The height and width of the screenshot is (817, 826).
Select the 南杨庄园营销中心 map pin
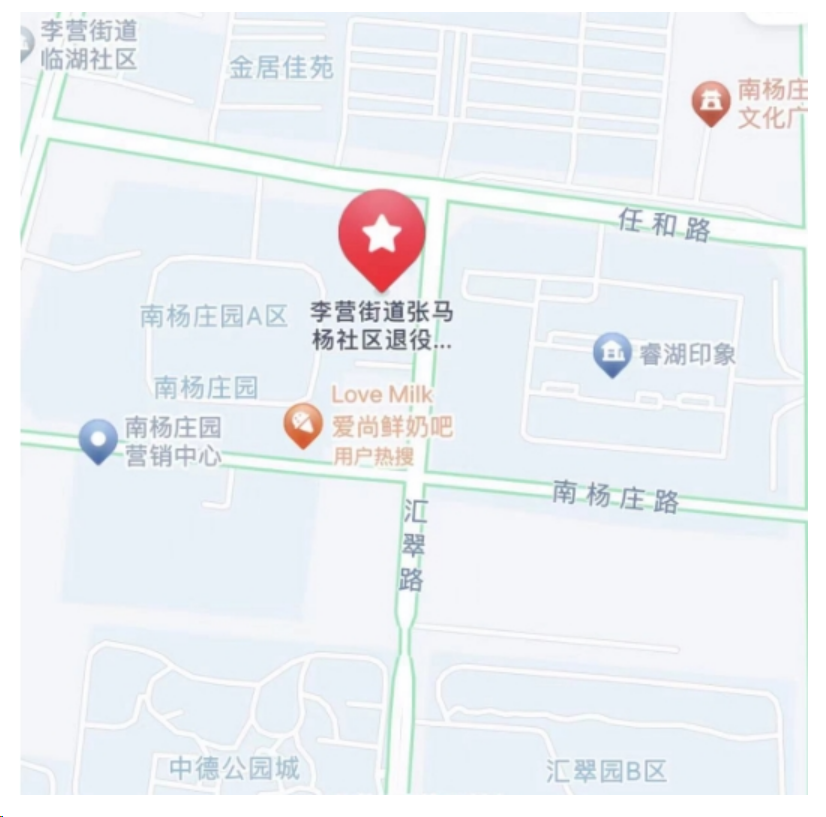click(98, 440)
